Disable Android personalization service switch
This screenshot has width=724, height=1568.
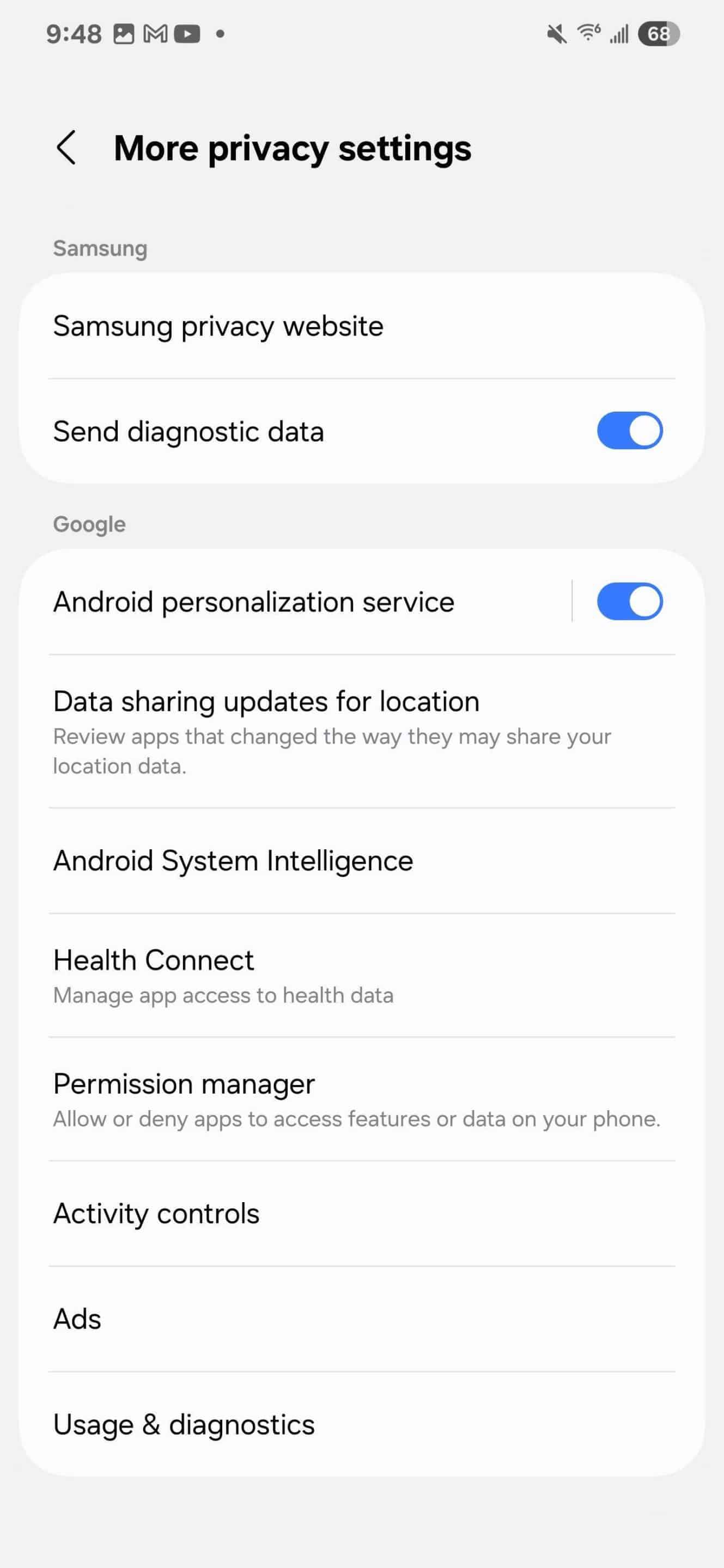tap(629, 602)
